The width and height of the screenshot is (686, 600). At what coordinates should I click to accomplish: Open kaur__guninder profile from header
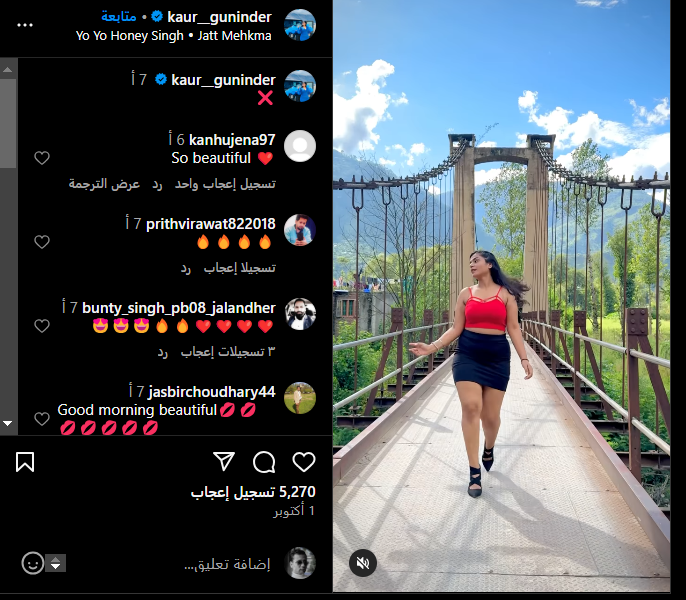pyautogui.click(x=221, y=17)
